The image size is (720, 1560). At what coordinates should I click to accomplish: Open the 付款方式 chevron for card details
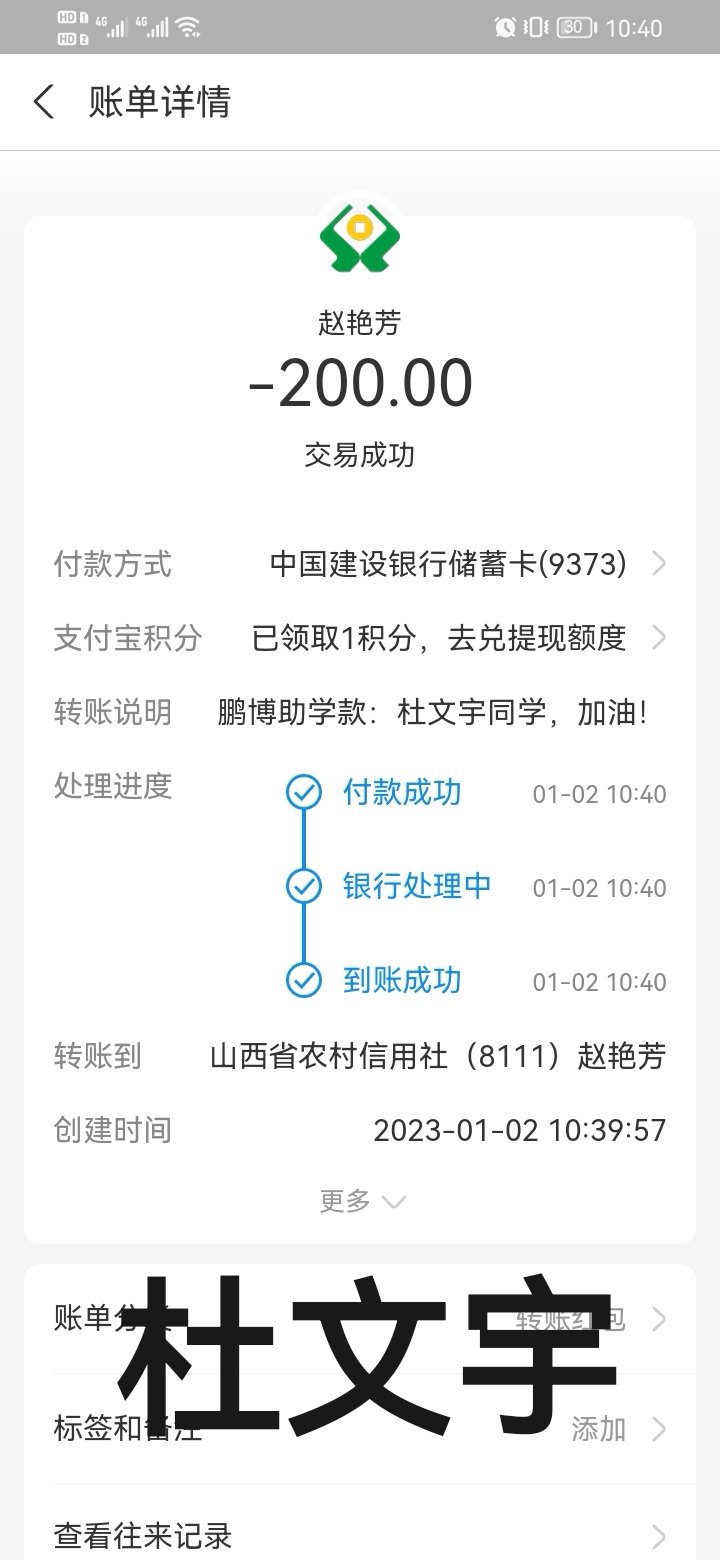coord(659,564)
